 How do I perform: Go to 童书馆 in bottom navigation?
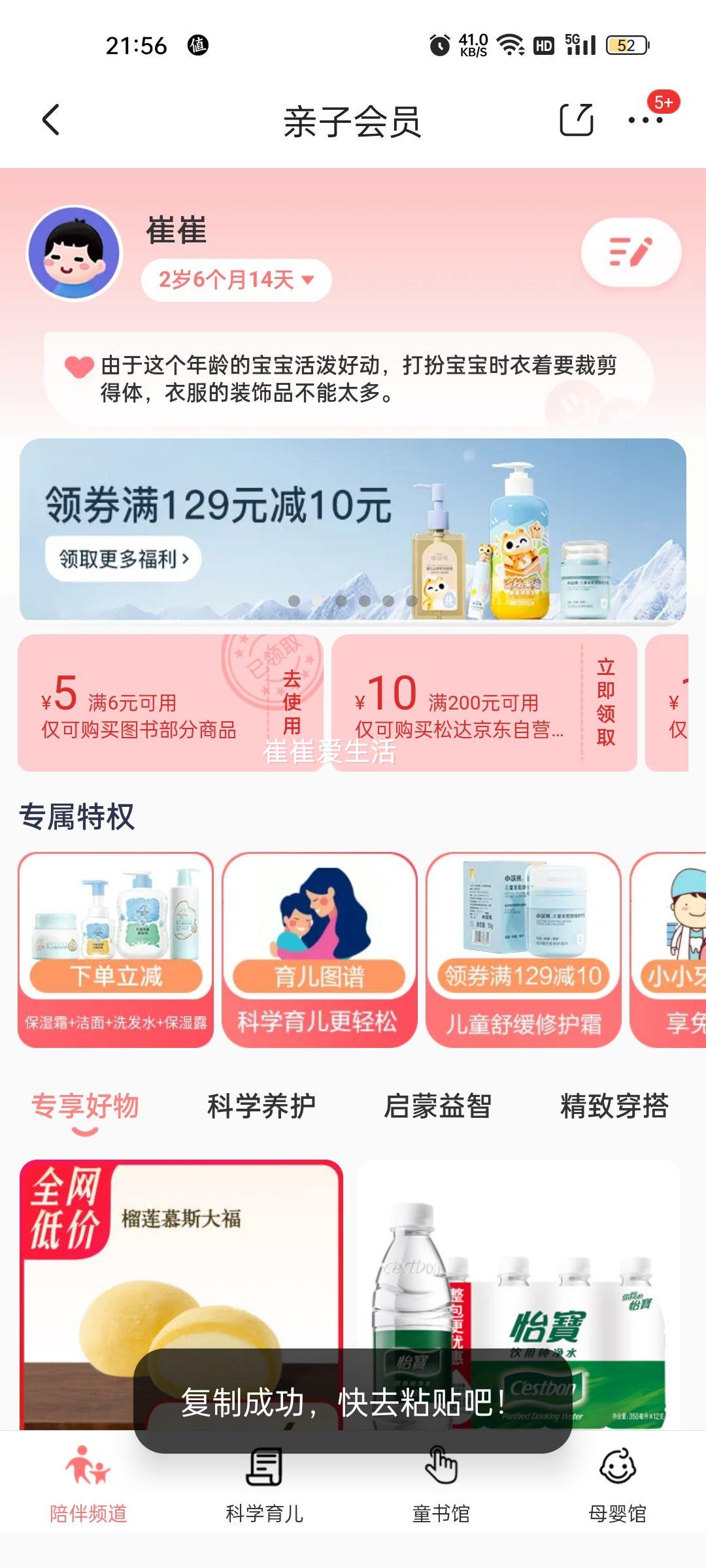point(441,1484)
